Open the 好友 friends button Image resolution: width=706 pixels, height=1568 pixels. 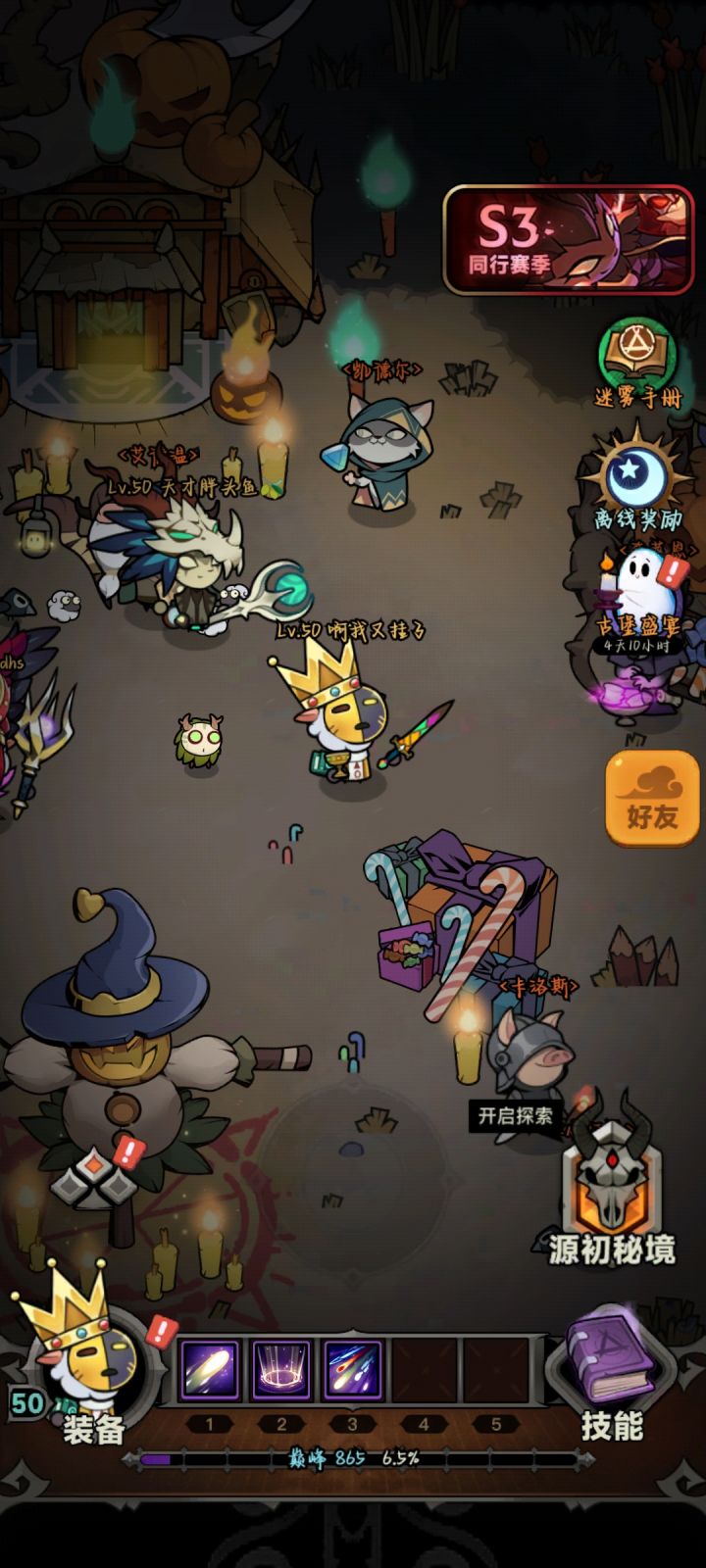652,799
